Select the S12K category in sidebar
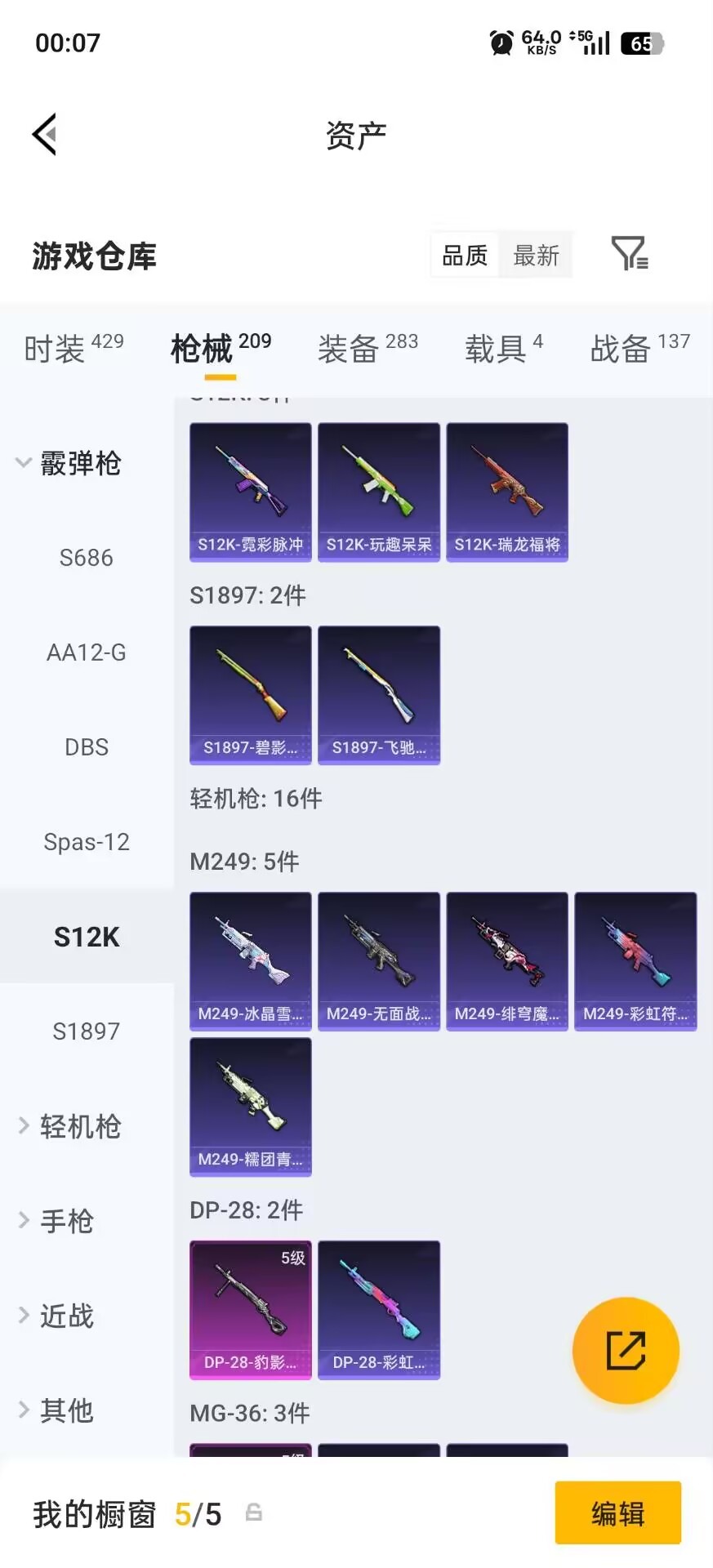This screenshot has width=713, height=1568. pos(86,937)
